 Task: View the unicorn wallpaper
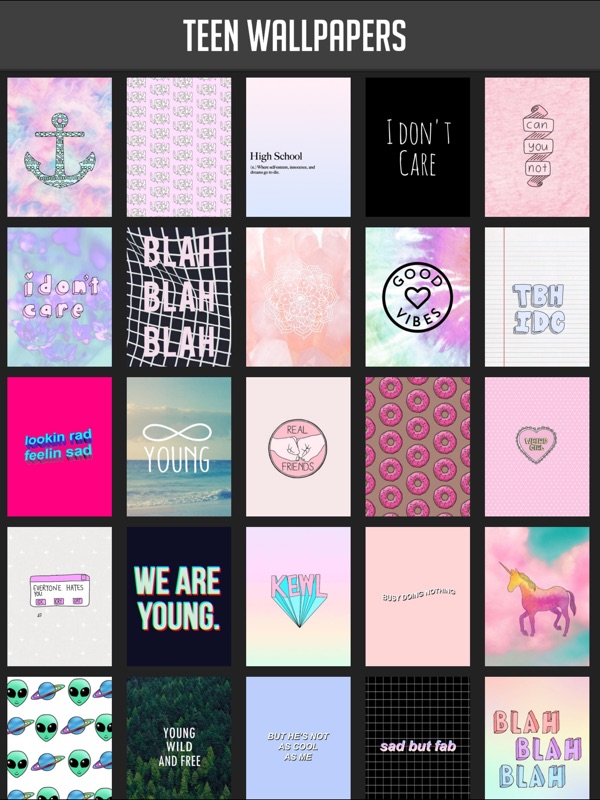[x=537, y=597]
